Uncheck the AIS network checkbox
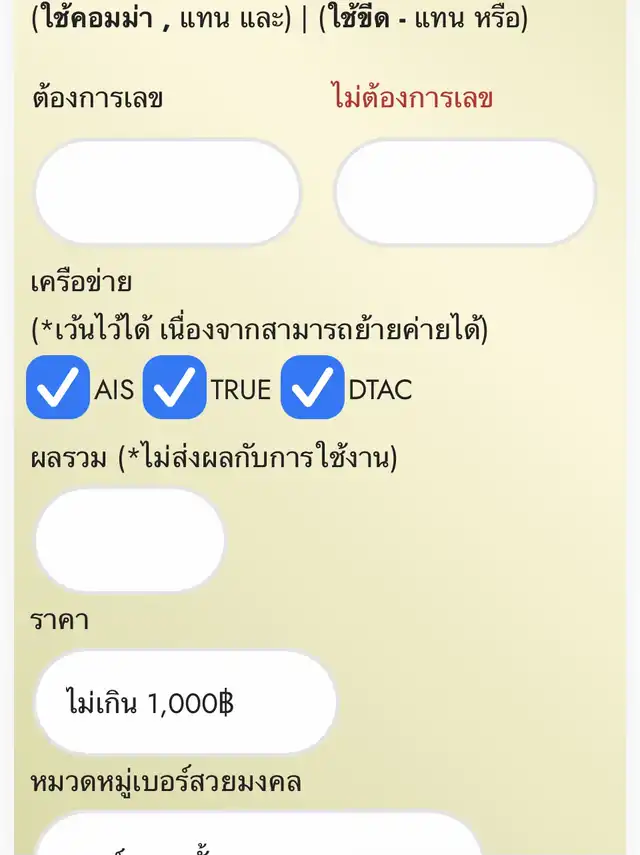Image resolution: width=640 pixels, height=855 pixels. coord(58,387)
